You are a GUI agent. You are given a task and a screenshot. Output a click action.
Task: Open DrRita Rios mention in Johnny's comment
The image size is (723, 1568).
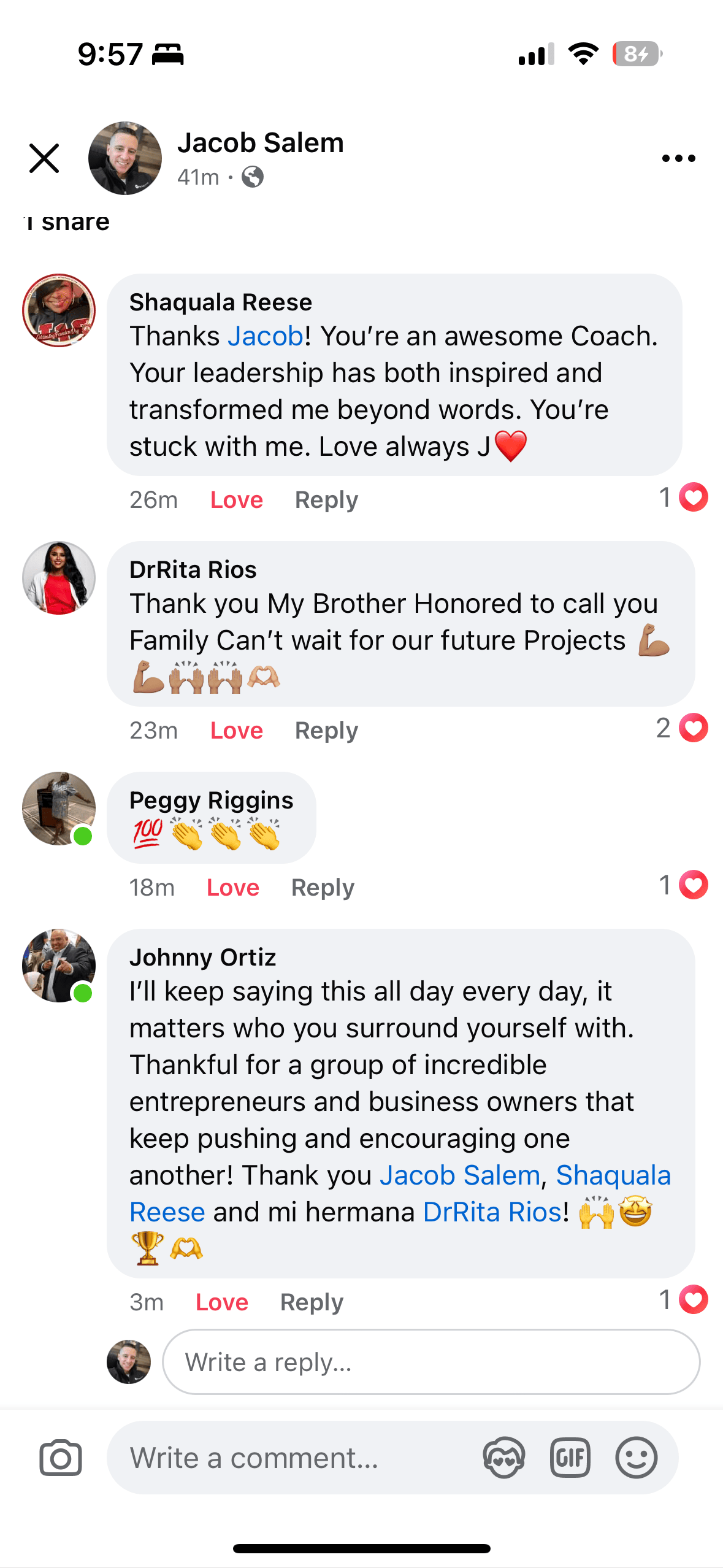click(492, 1212)
